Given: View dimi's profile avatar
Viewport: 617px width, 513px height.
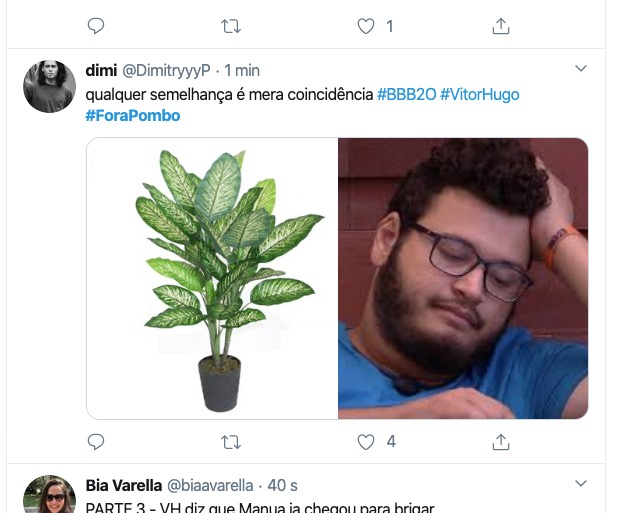Looking at the screenshot, I should 50,86.
